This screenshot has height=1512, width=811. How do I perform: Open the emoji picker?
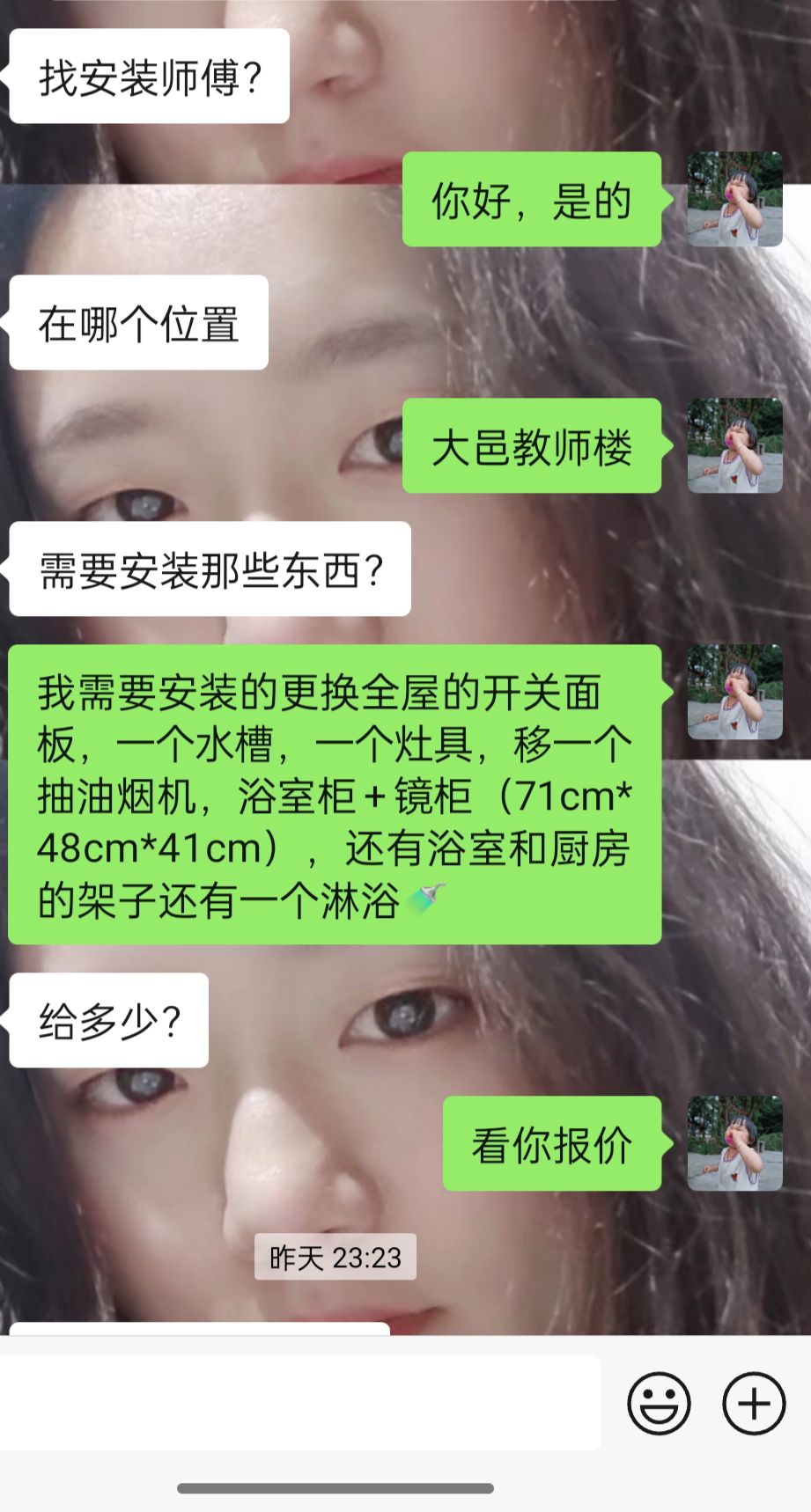click(658, 1403)
